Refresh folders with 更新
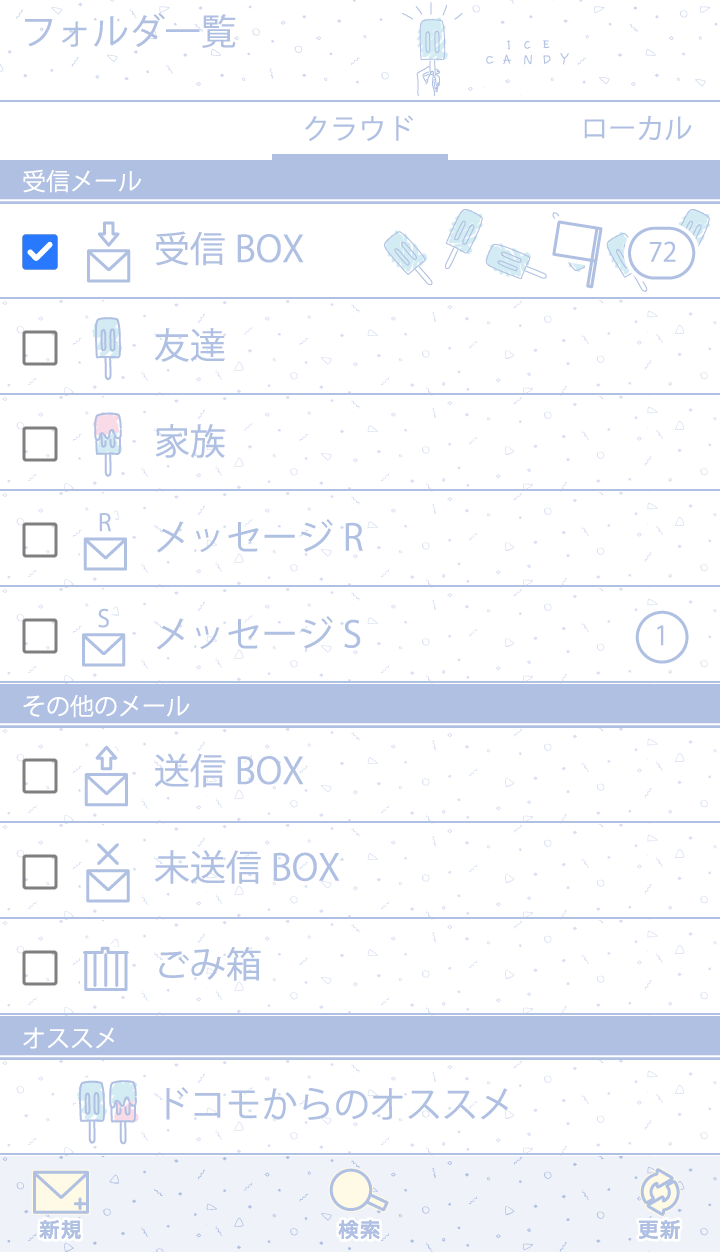The height and width of the screenshot is (1252, 720). tap(659, 1204)
